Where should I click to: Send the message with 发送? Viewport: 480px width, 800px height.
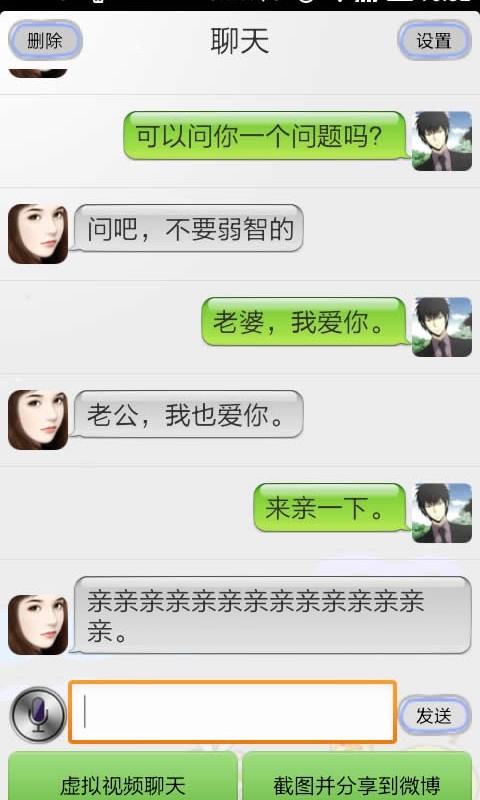[x=434, y=715]
